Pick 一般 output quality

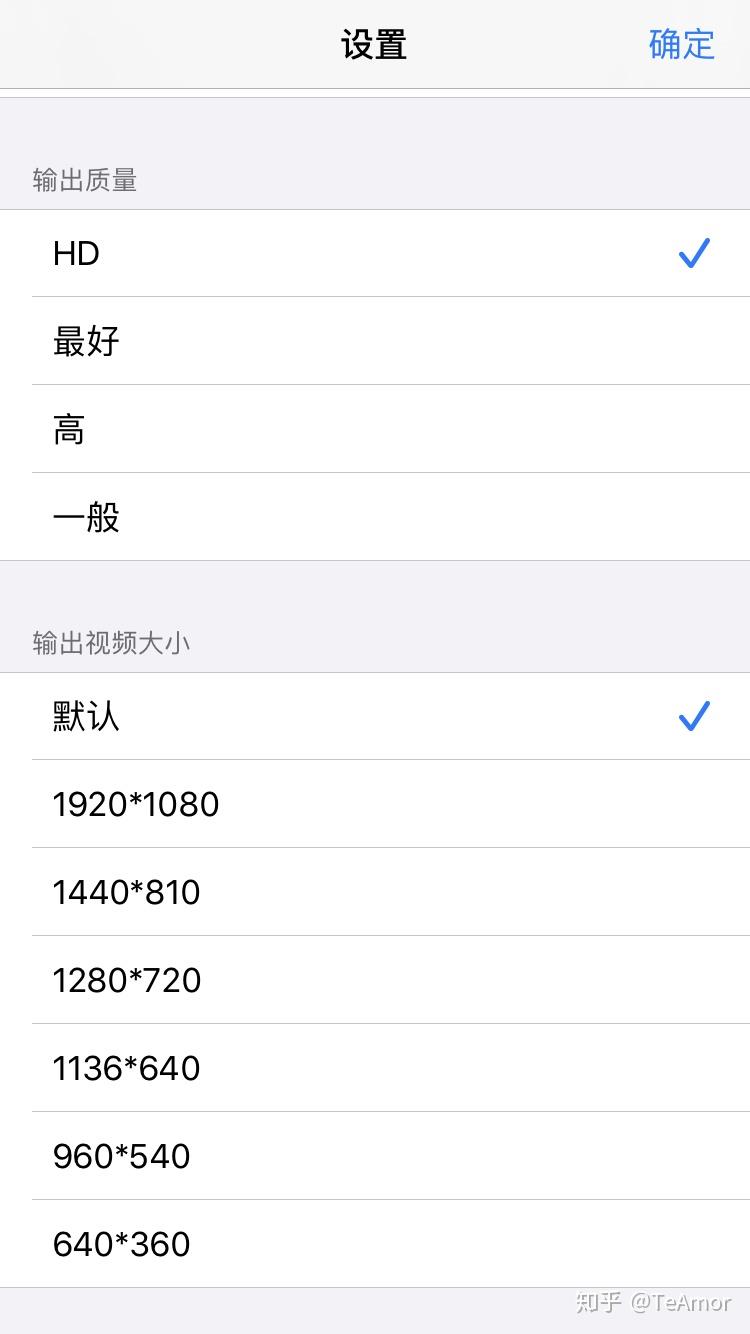click(375, 517)
